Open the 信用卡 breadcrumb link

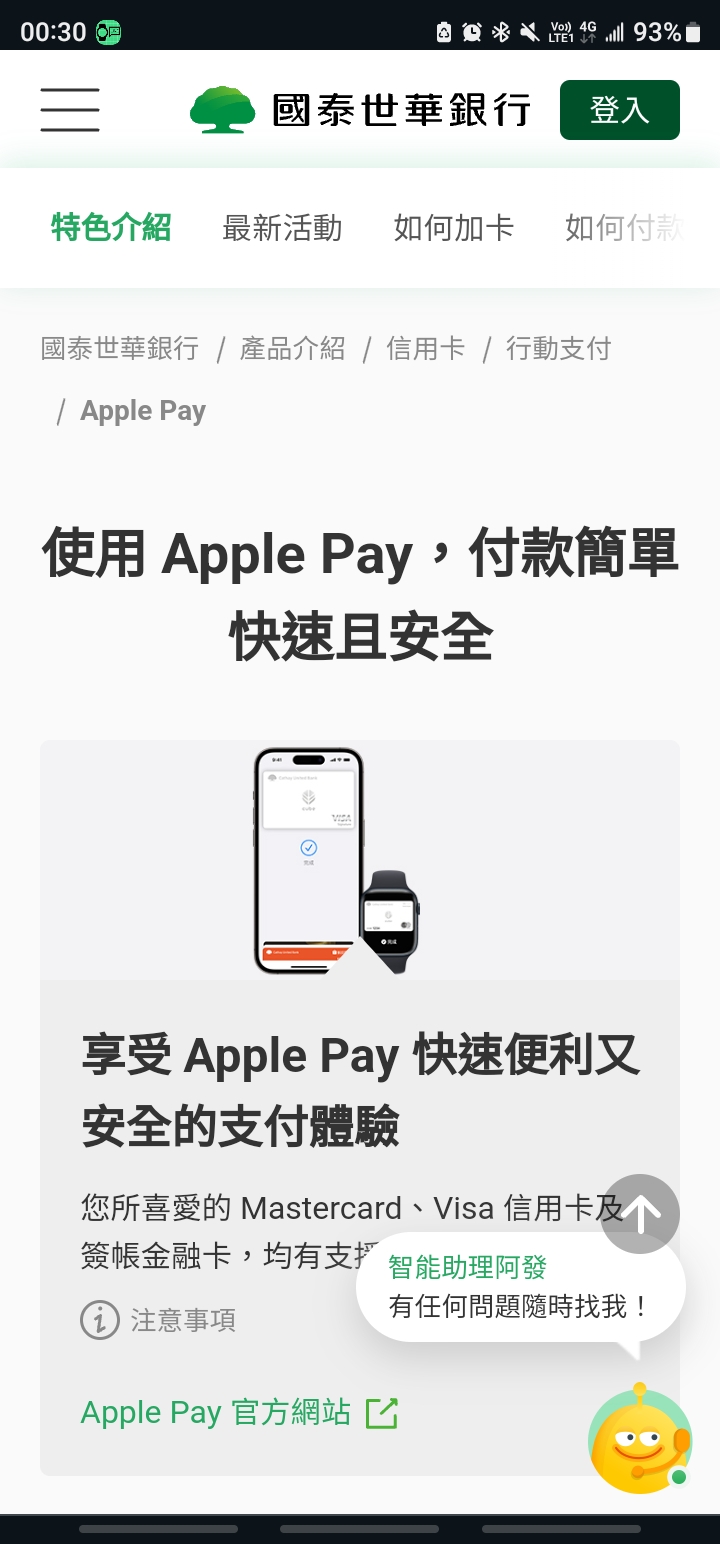425,349
